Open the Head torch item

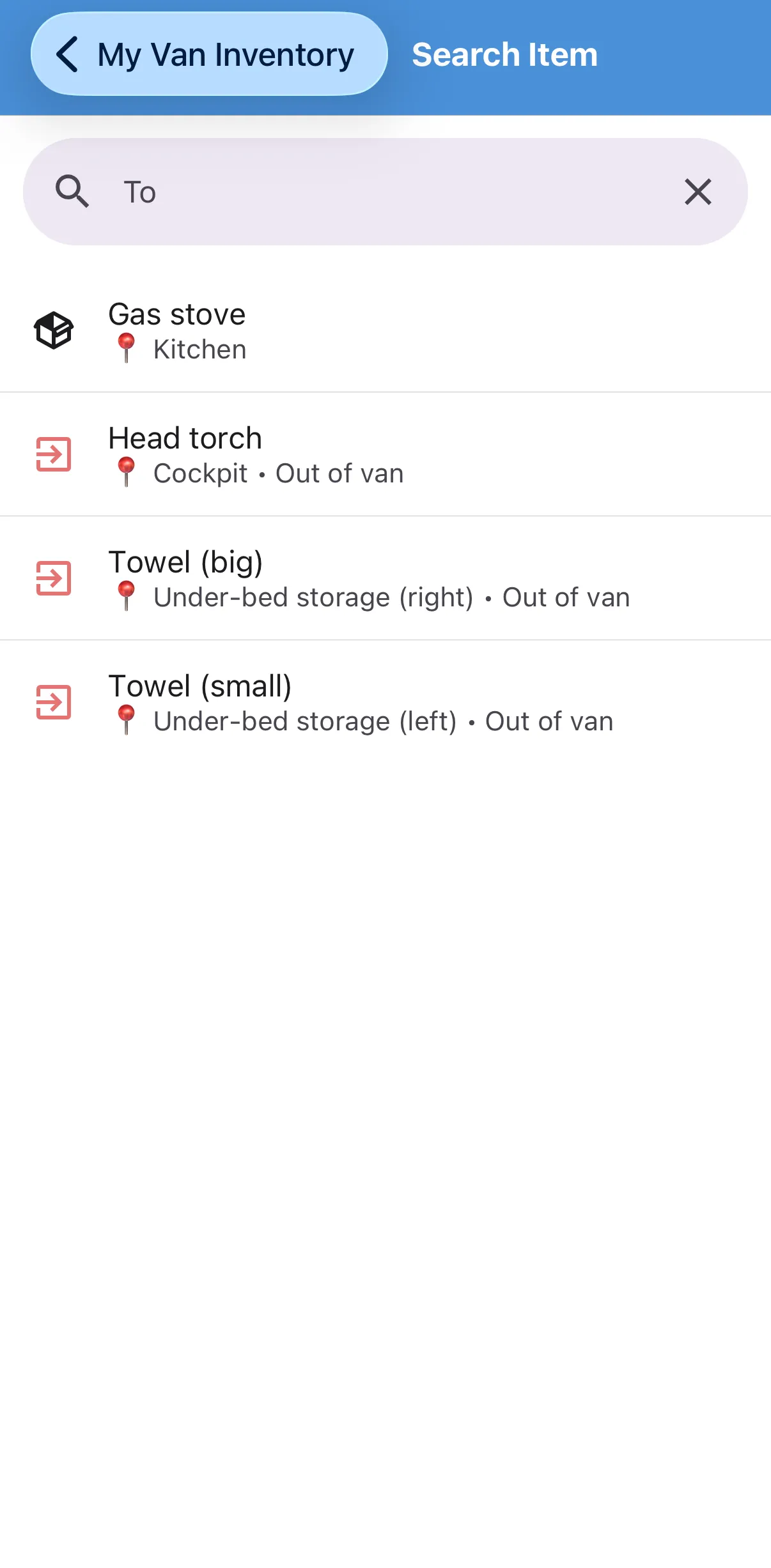coord(384,455)
